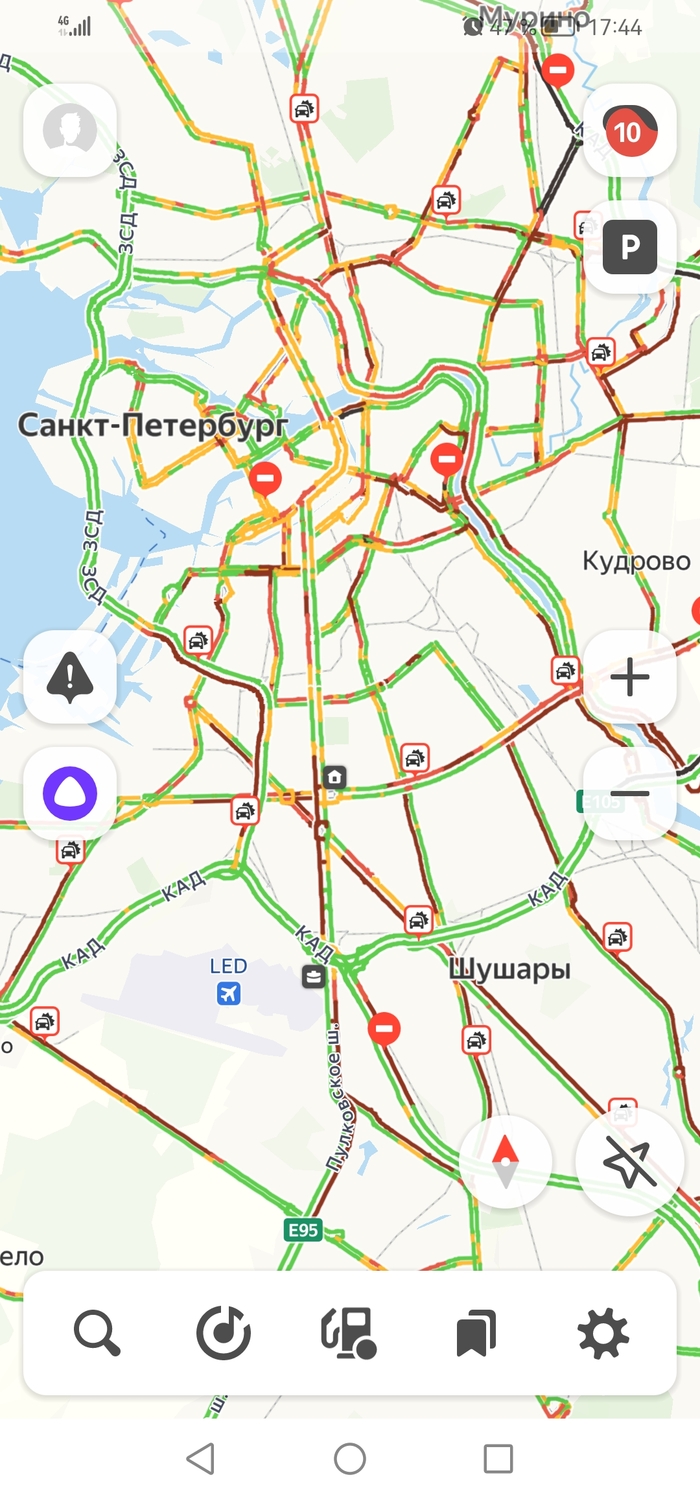Tap the my location arrow button
Screen dimensions: 700x1499
[x=629, y=1161]
